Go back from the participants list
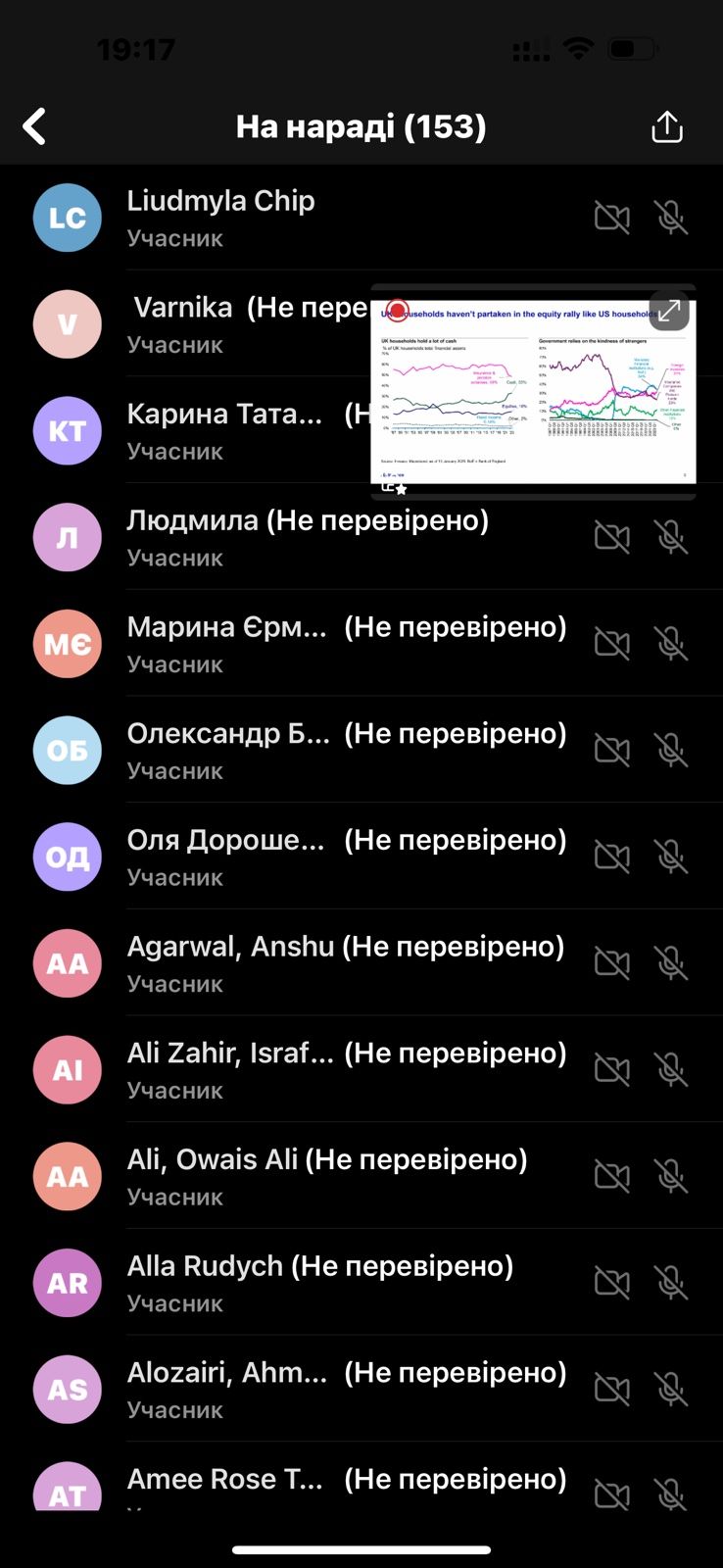The width and height of the screenshot is (723, 1568). (35, 126)
